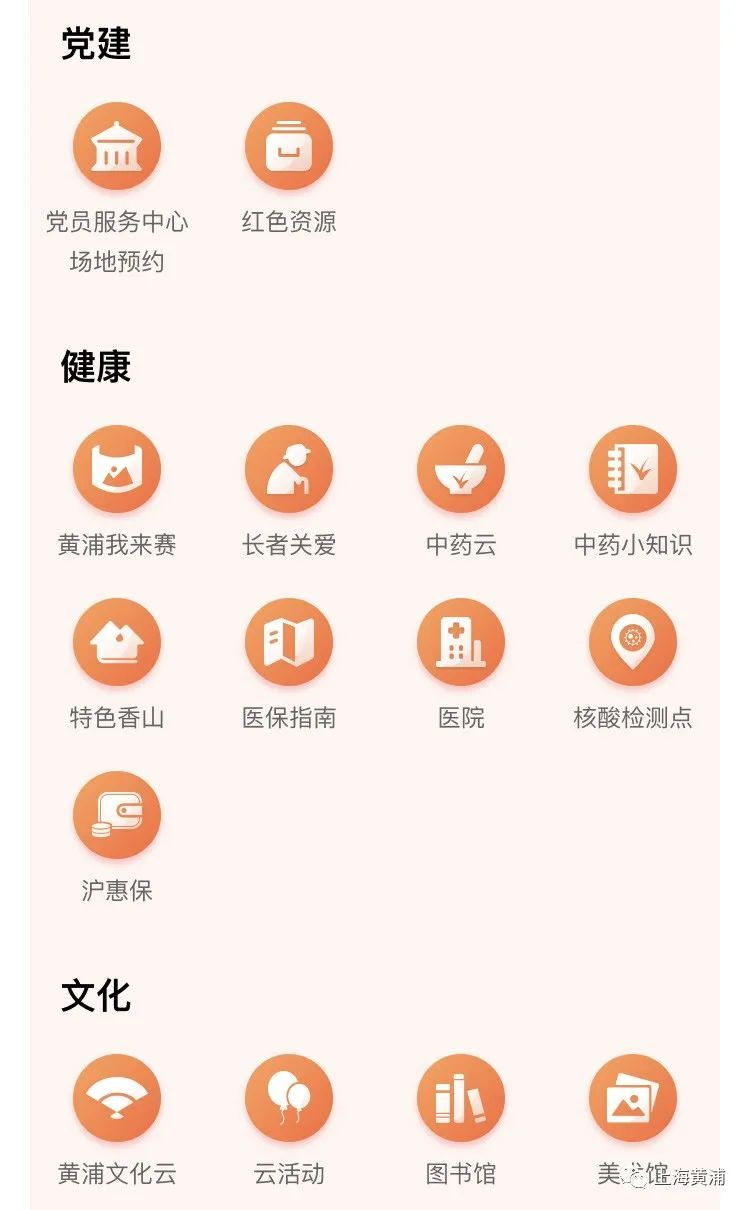Viewport: 750px width, 1210px height.
Task: Open 红色资源 under 党建
Action: pos(289,147)
